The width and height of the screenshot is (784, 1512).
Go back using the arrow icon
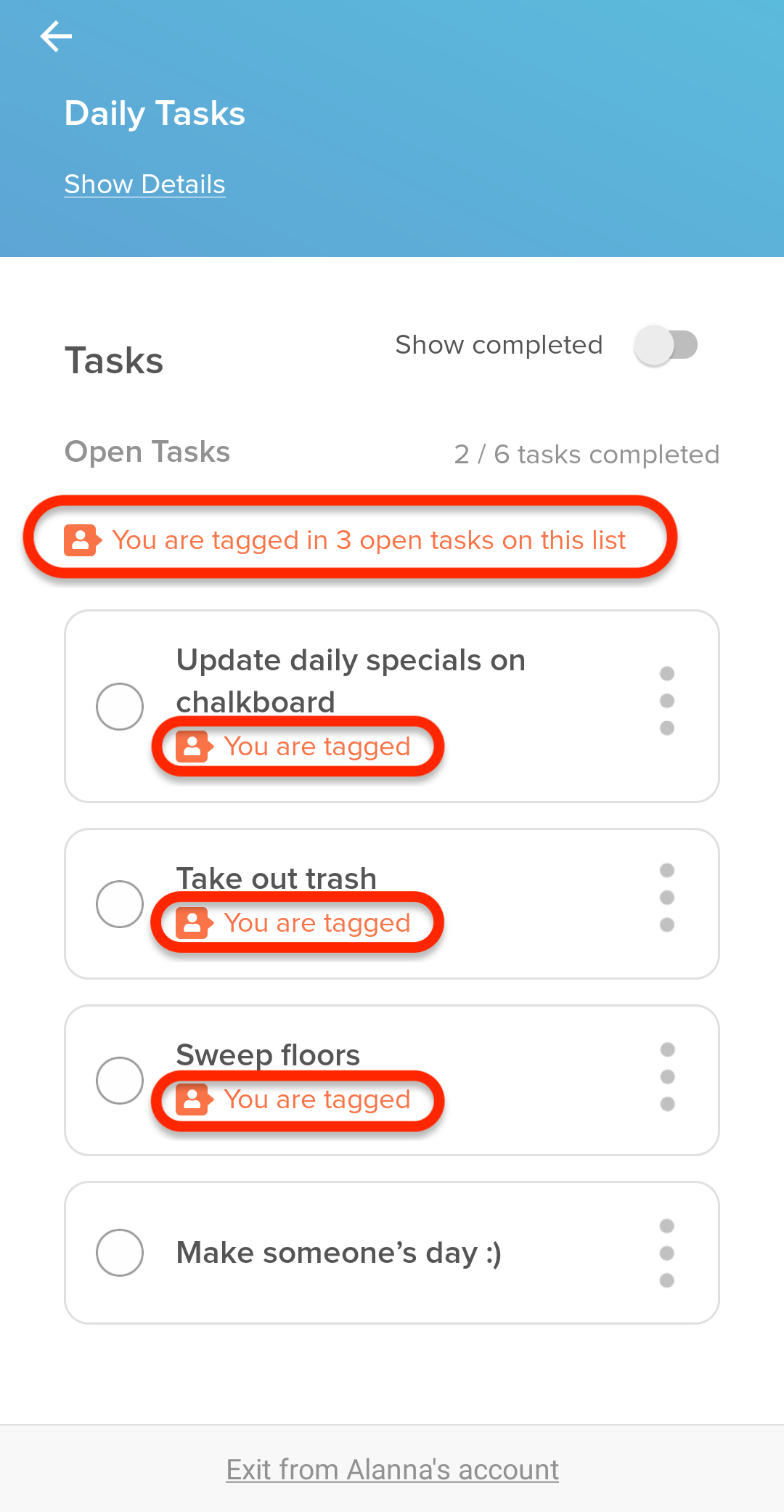click(x=56, y=36)
